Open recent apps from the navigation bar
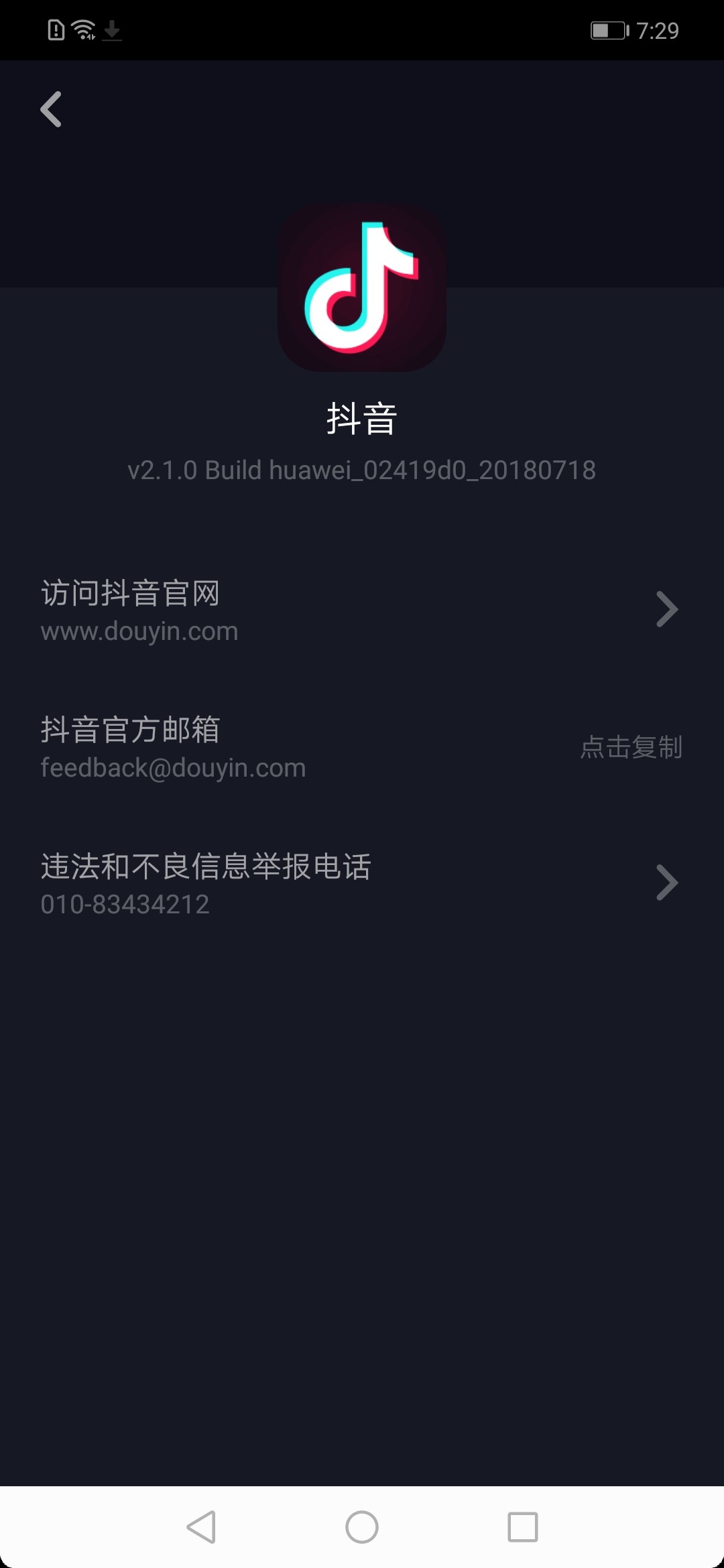 click(523, 1527)
